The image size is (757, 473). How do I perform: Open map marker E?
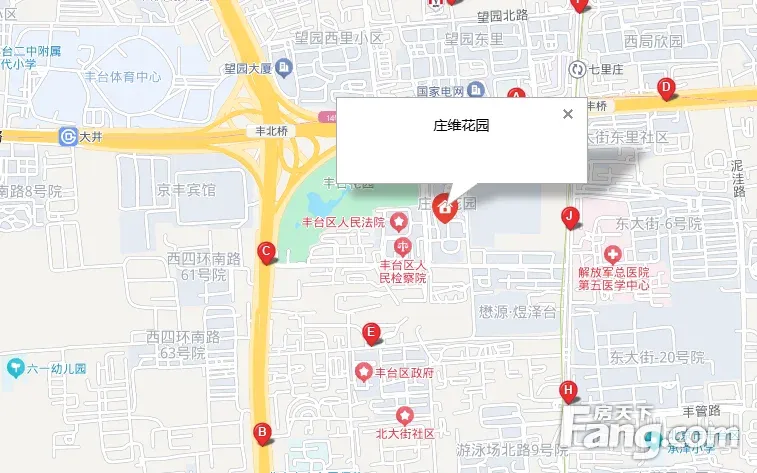point(371,333)
